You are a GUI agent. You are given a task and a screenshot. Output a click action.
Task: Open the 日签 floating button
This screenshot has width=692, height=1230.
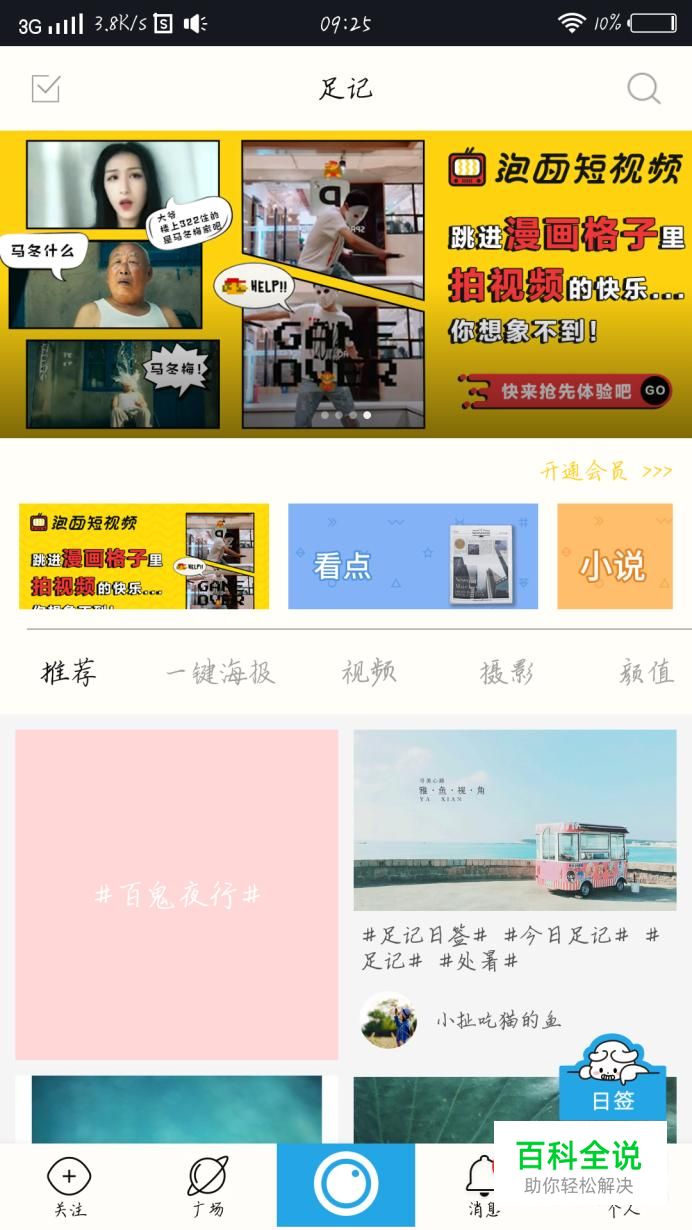coord(612,1080)
